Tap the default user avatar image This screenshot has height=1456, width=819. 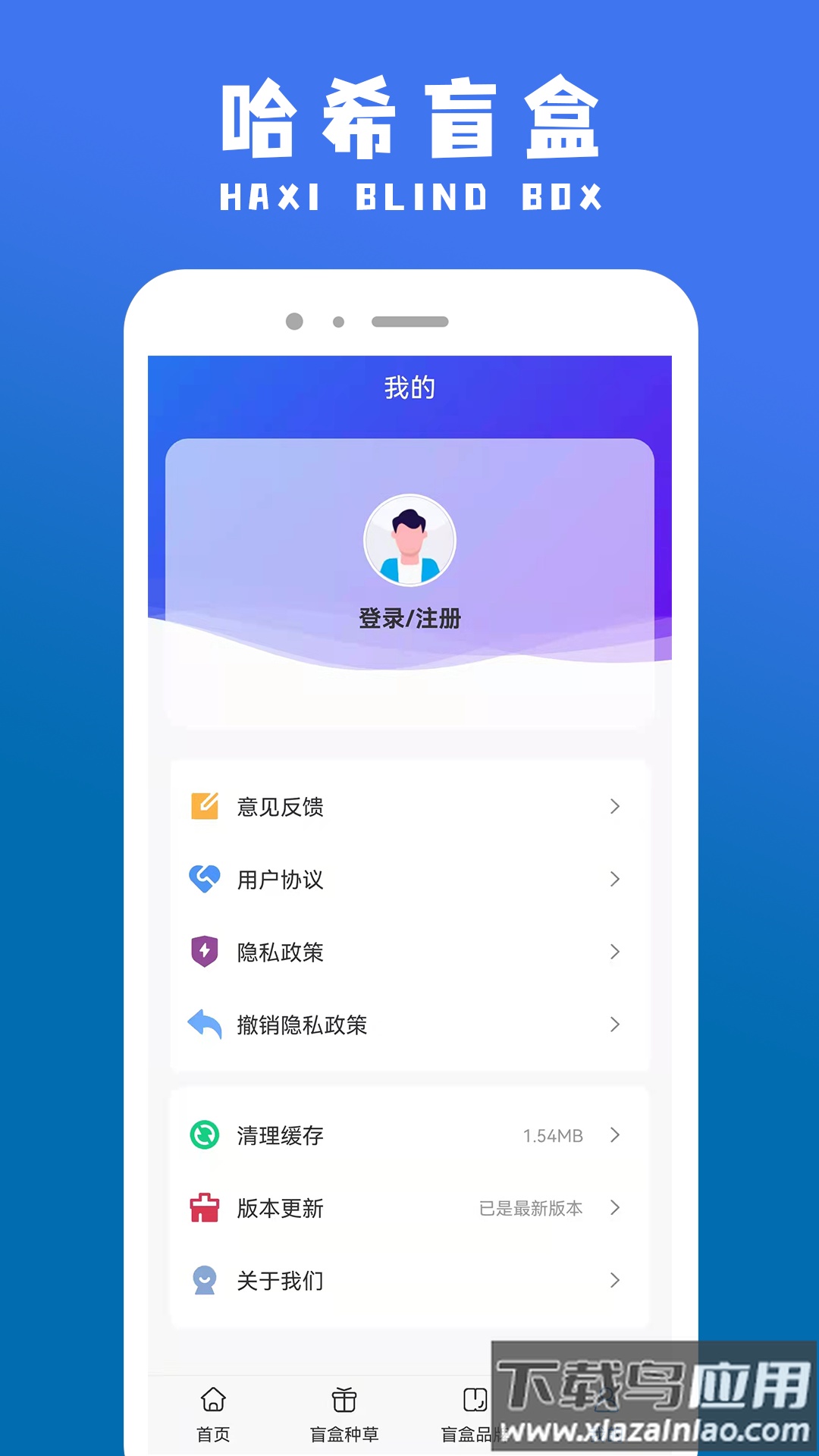[x=409, y=540]
